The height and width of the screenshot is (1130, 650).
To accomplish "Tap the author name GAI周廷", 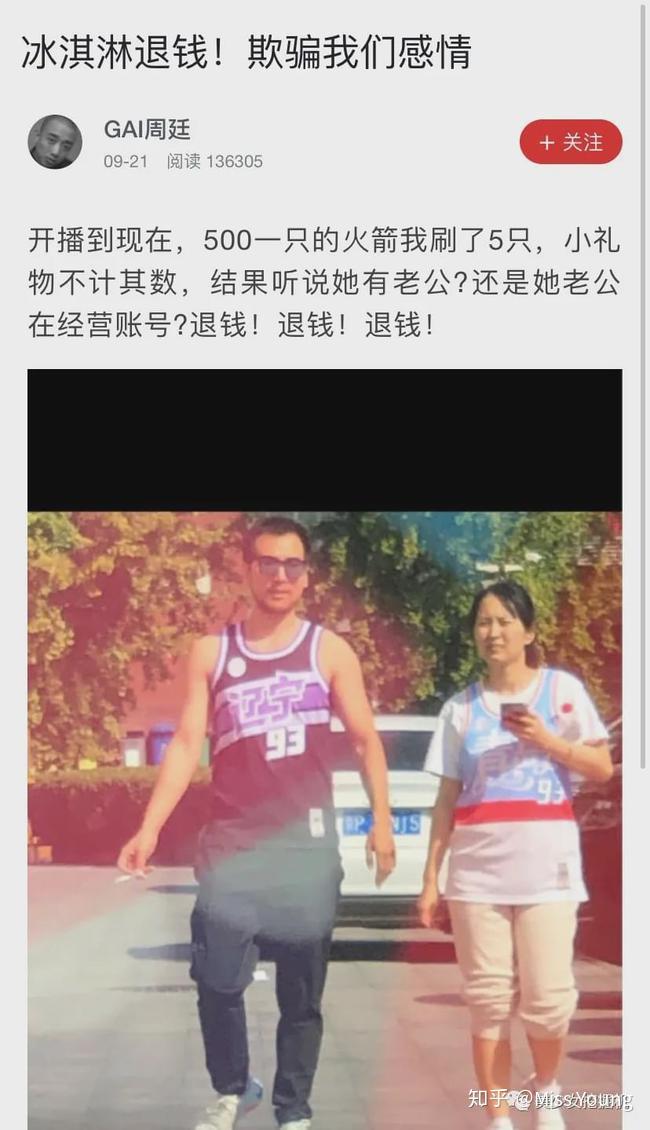I will (147, 129).
